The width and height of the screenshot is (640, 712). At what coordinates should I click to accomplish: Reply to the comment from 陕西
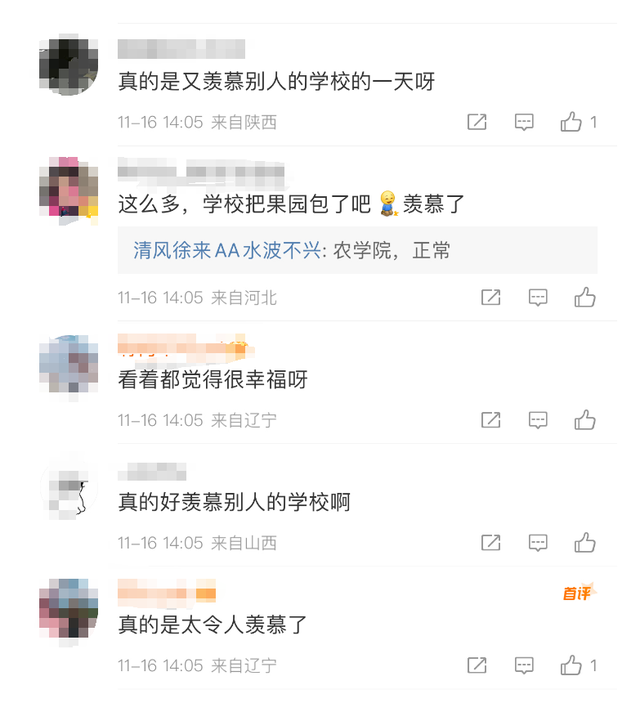[524, 122]
